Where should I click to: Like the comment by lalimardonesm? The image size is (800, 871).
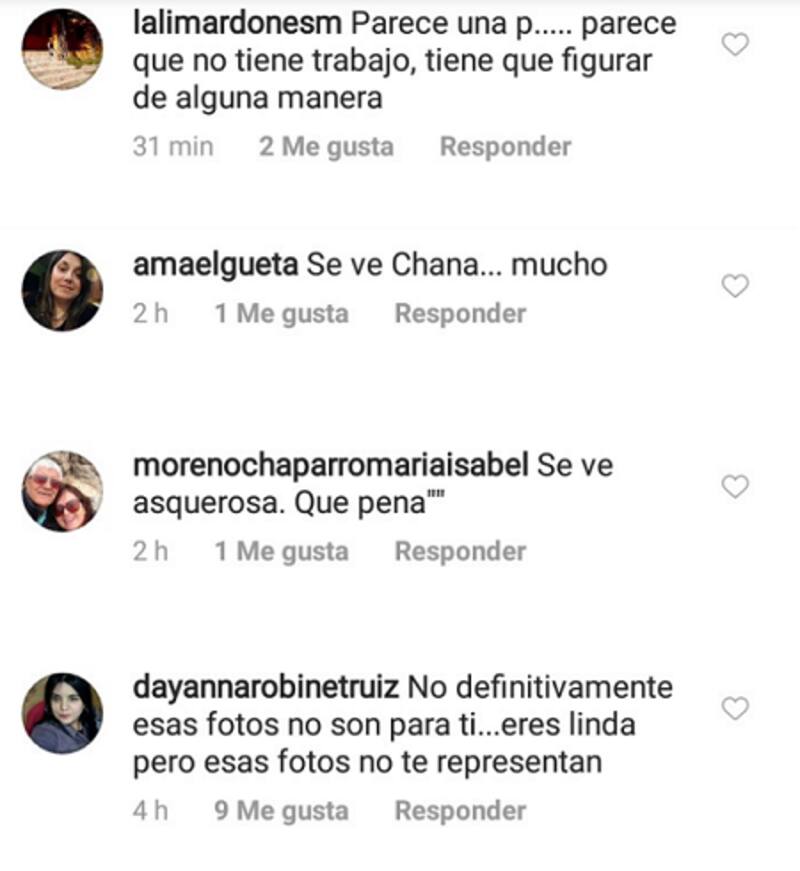[x=735, y=44]
